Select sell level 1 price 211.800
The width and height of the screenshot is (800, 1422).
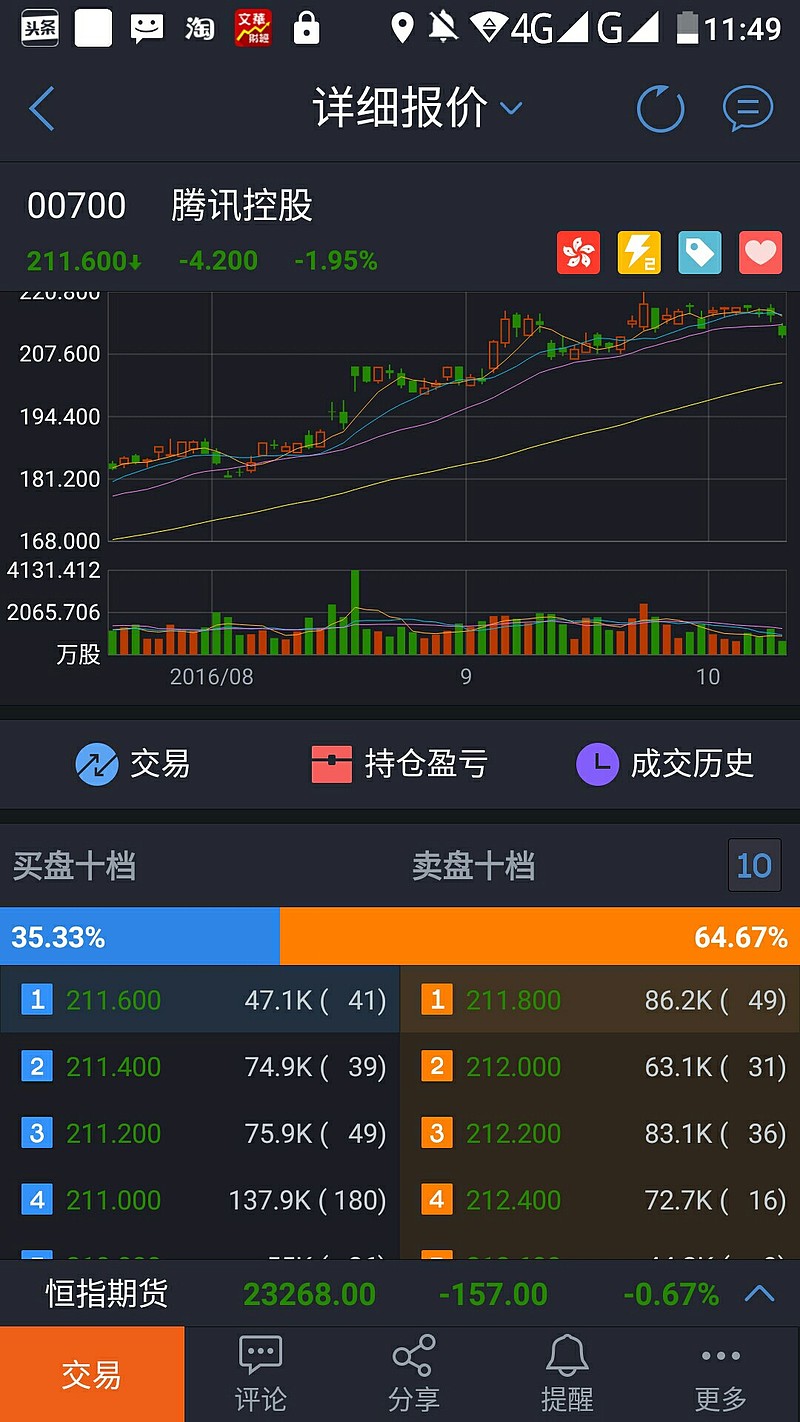(514, 999)
